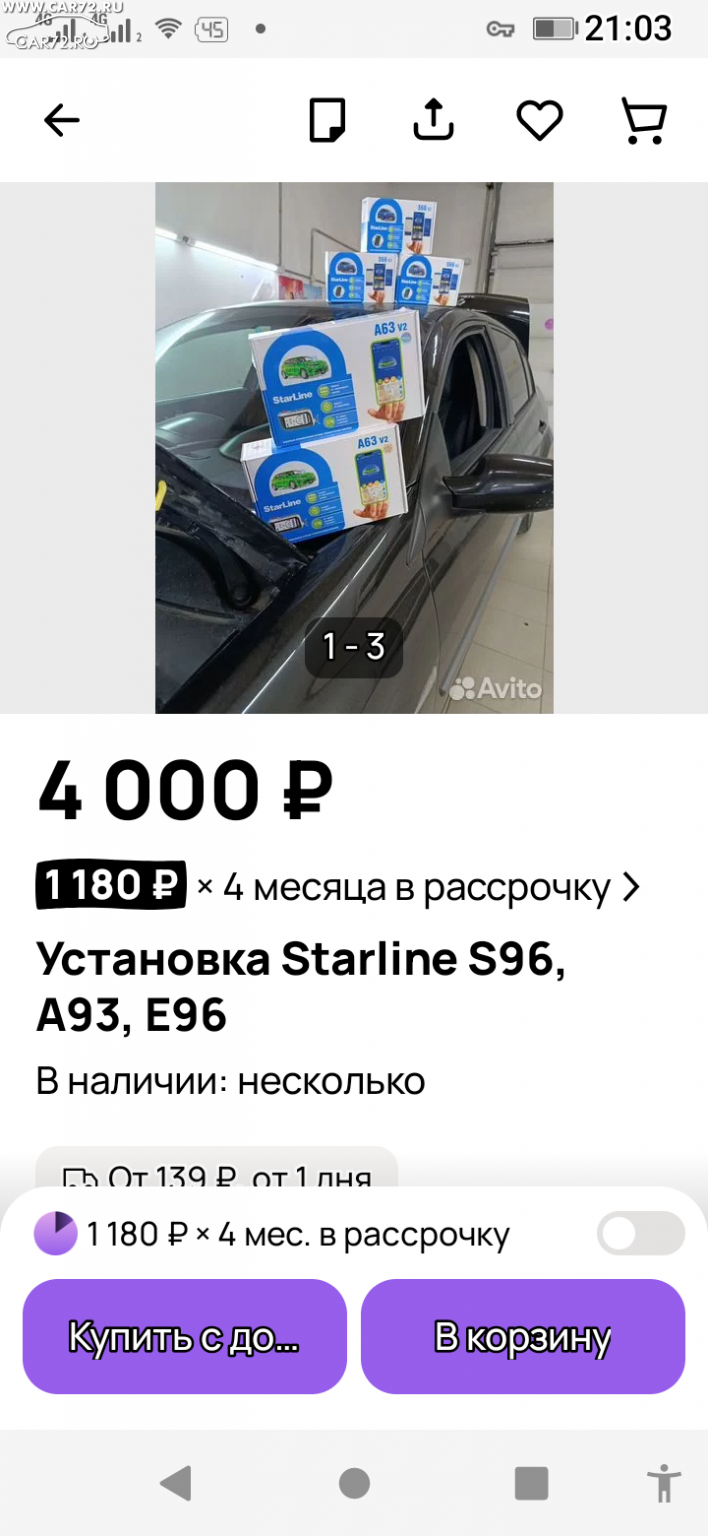The width and height of the screenshot is (708, 1536).
Task: Open the 1 180 ₽ × 4 месяца installment details
Action: (x=338, y=886)
